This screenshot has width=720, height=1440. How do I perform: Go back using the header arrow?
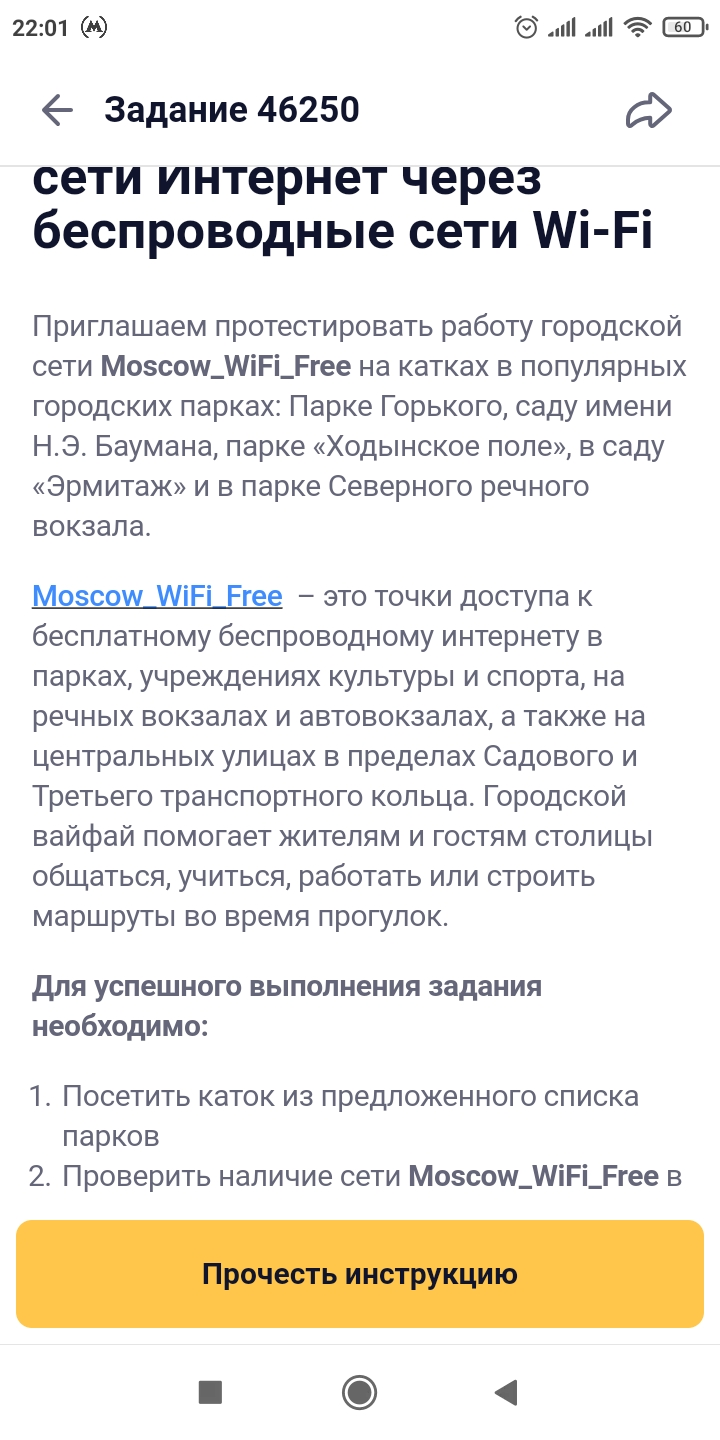click(57, 110)
